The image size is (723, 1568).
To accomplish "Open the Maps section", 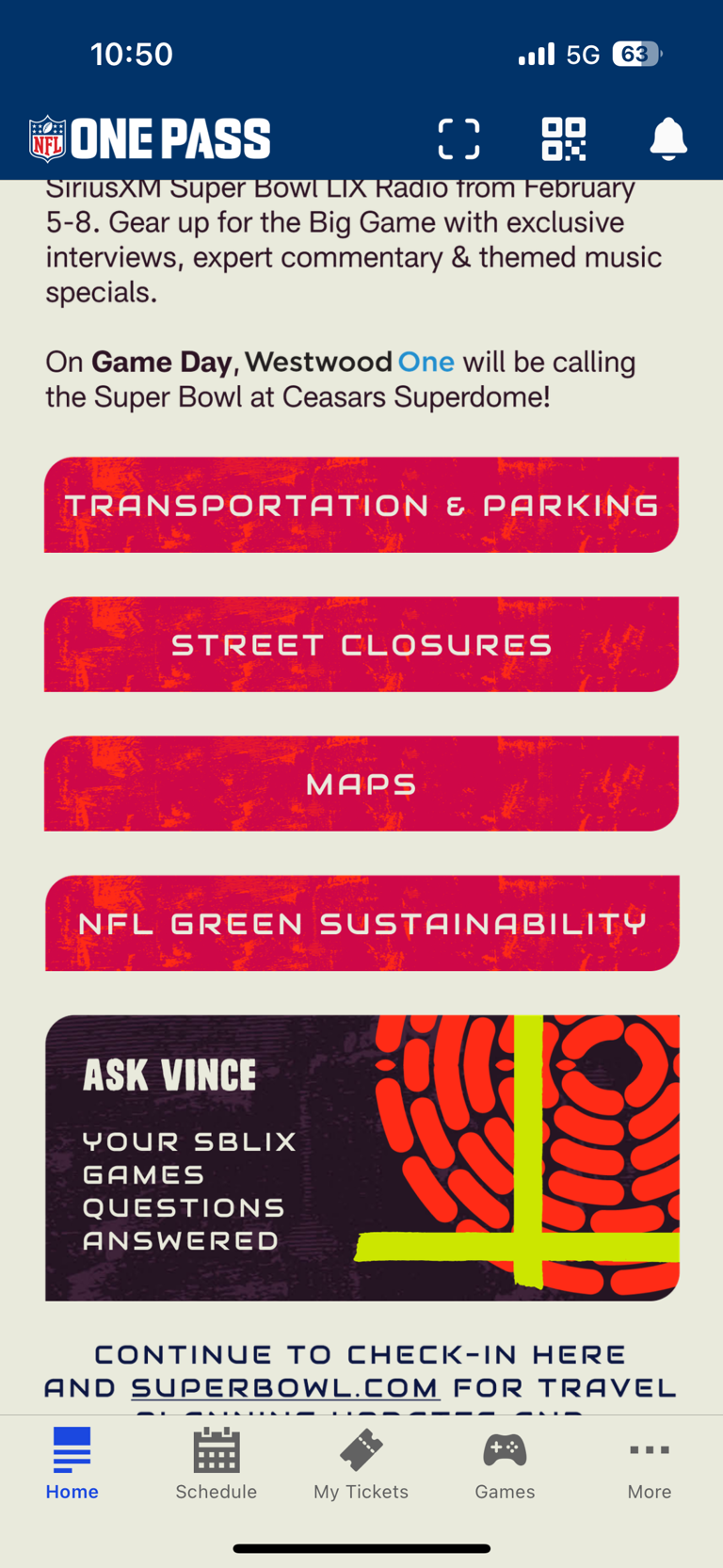I will [x=361, y=783].
